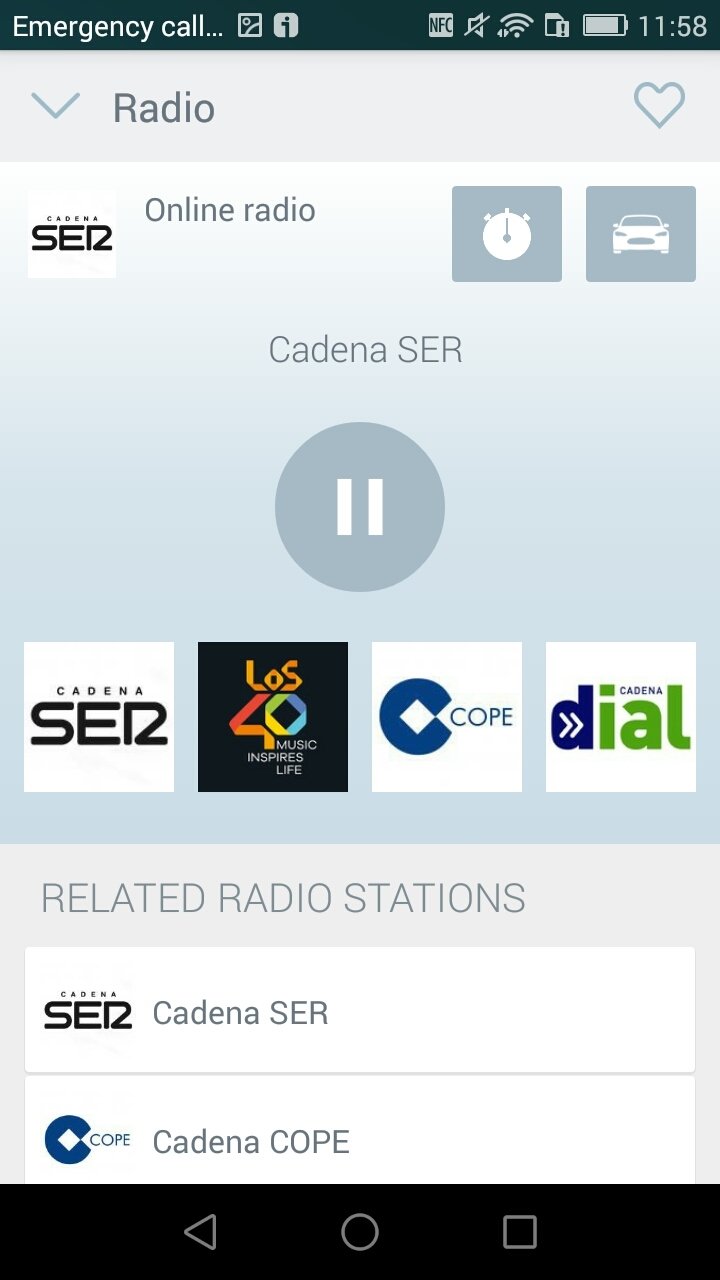Open Cadena SER in related stations list
Image resolution: width=720 pixels, height=1280 pixels.
click(360, 1010)
